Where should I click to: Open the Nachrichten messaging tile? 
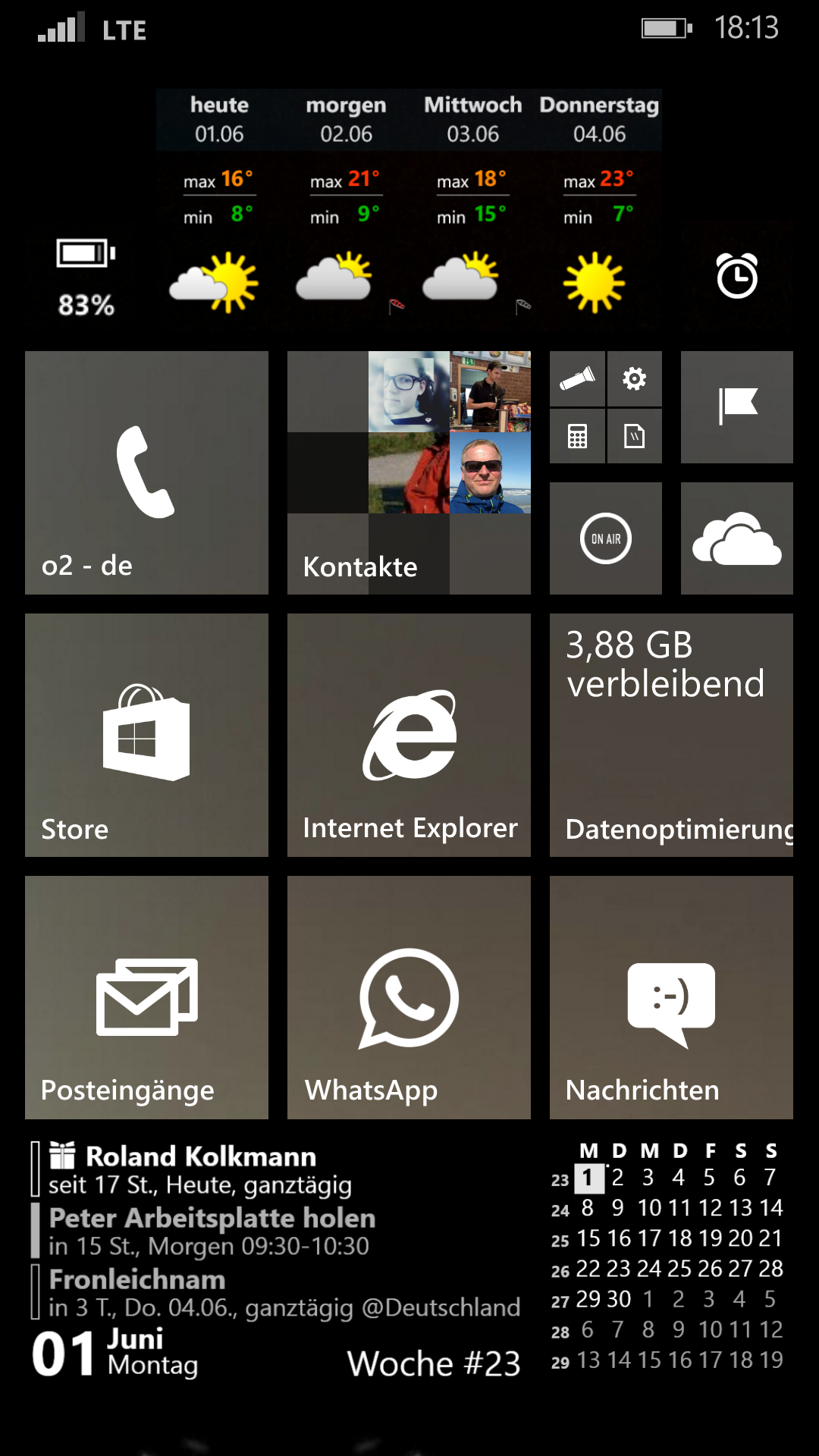[x=671, y=997]
